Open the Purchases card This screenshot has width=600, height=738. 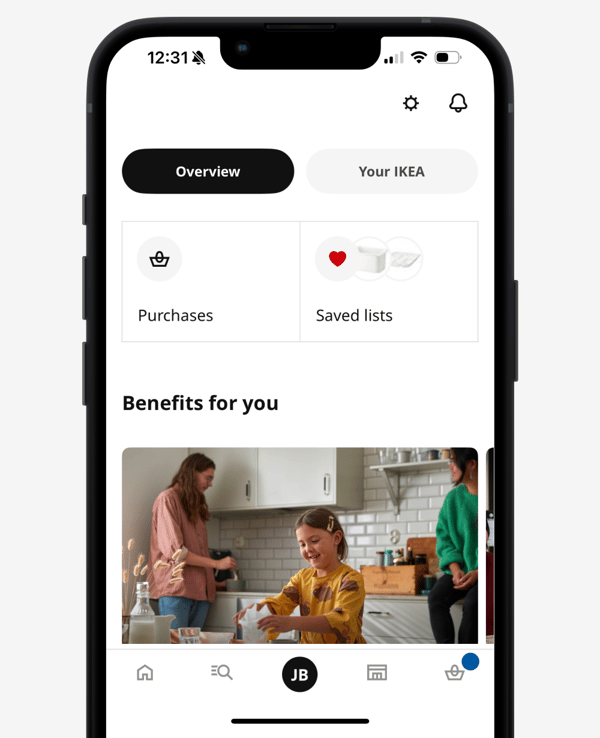click(211, 282)
